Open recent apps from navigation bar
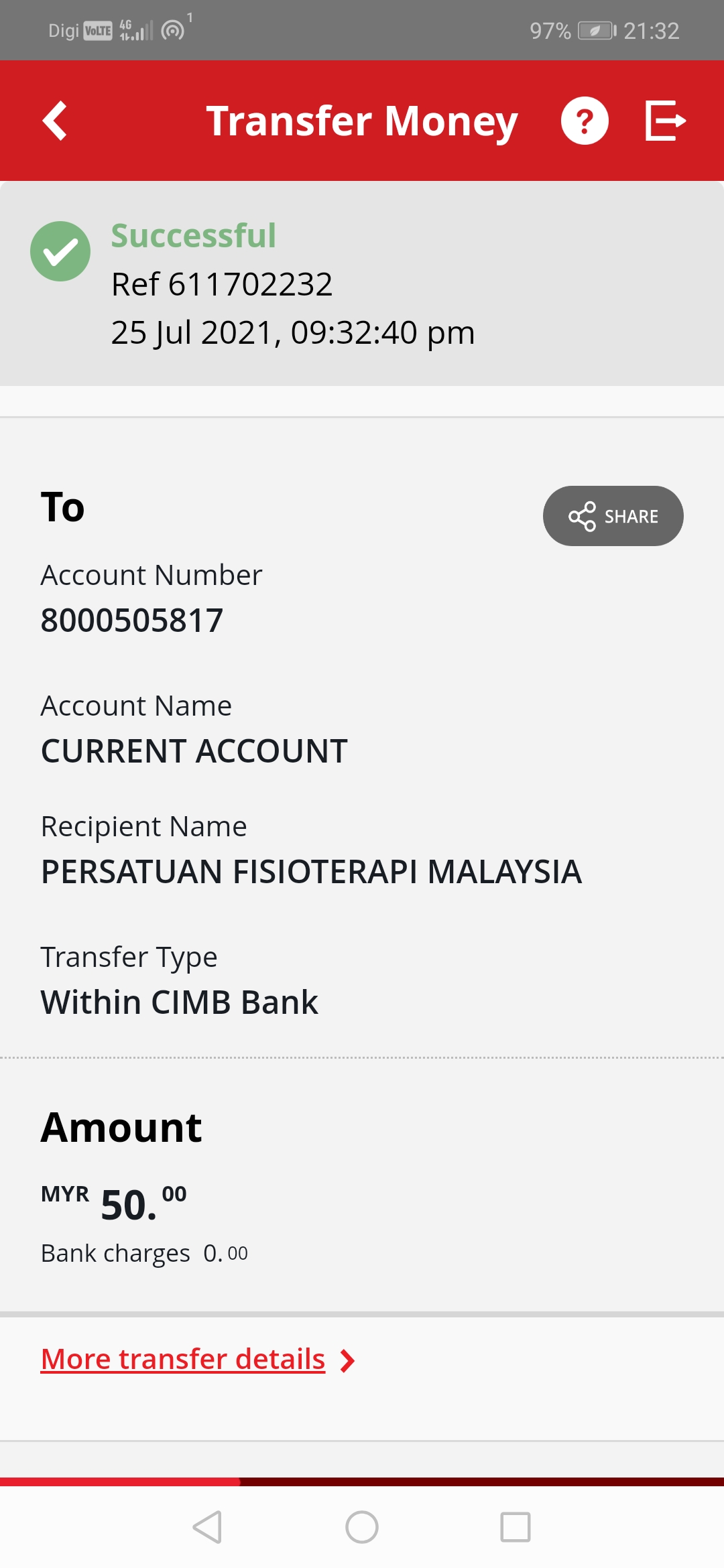 click(516, 1527)
